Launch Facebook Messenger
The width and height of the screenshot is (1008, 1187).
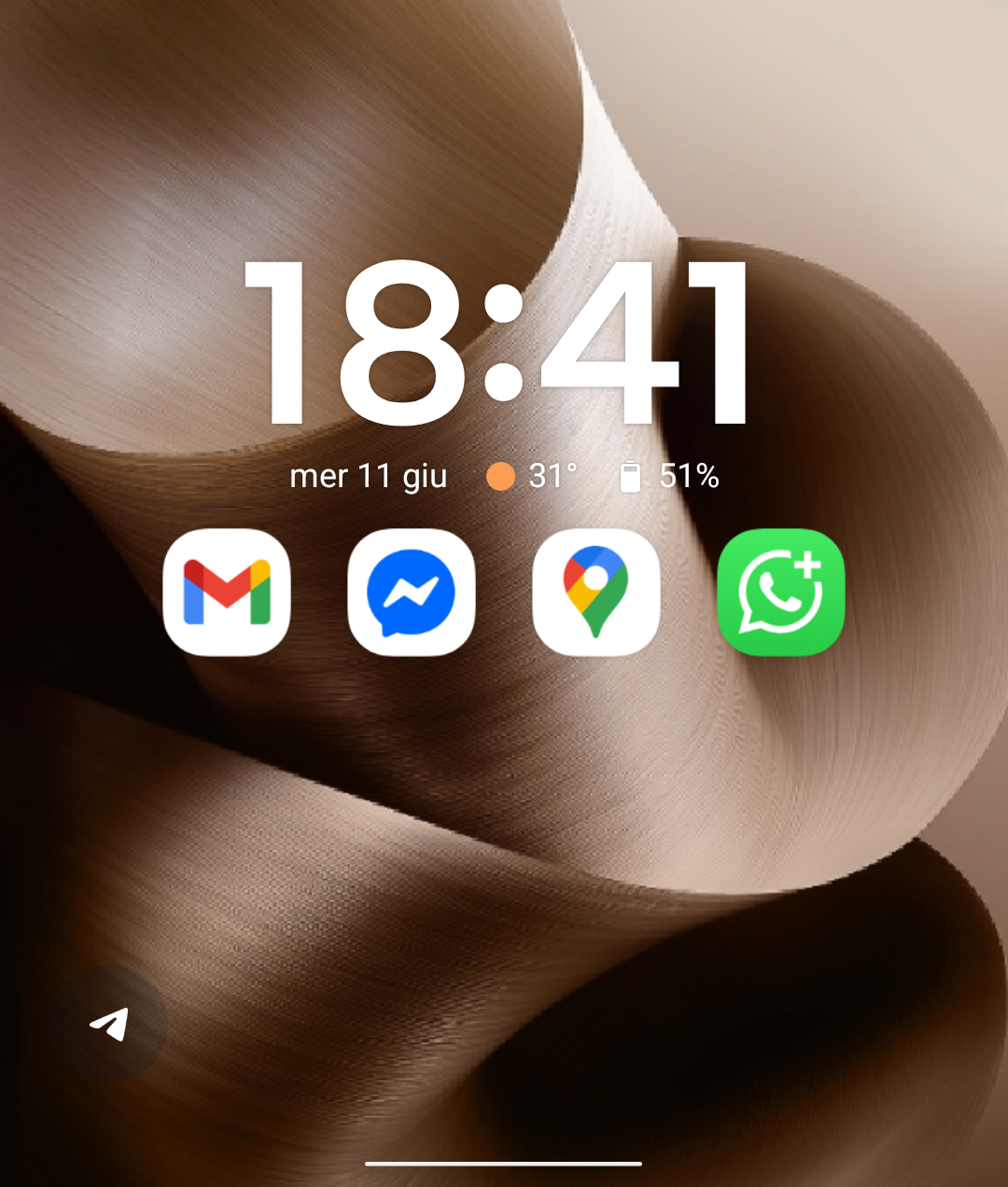point(412,593)
